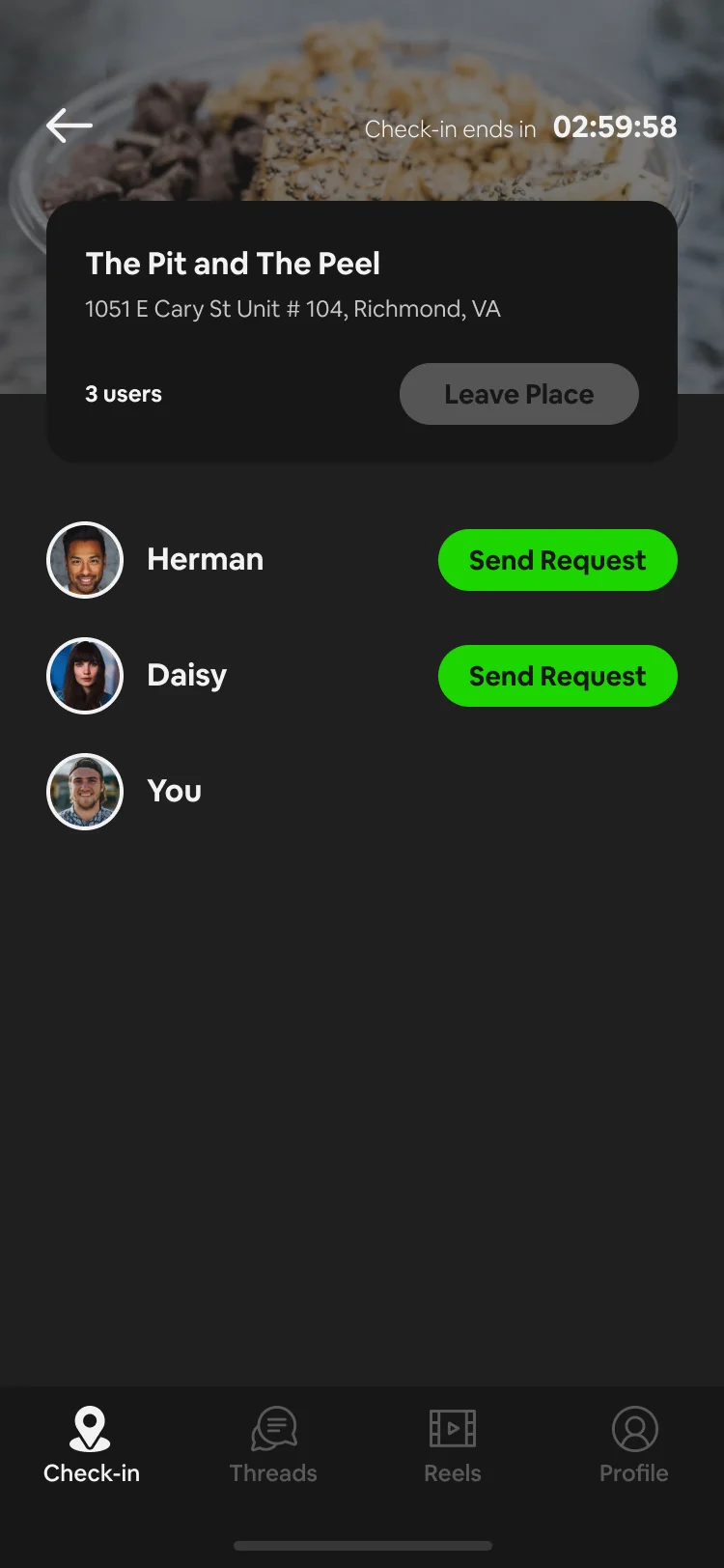Send a request to Herman
This screenshot has height=1568, width=724.
coord(557,560)
